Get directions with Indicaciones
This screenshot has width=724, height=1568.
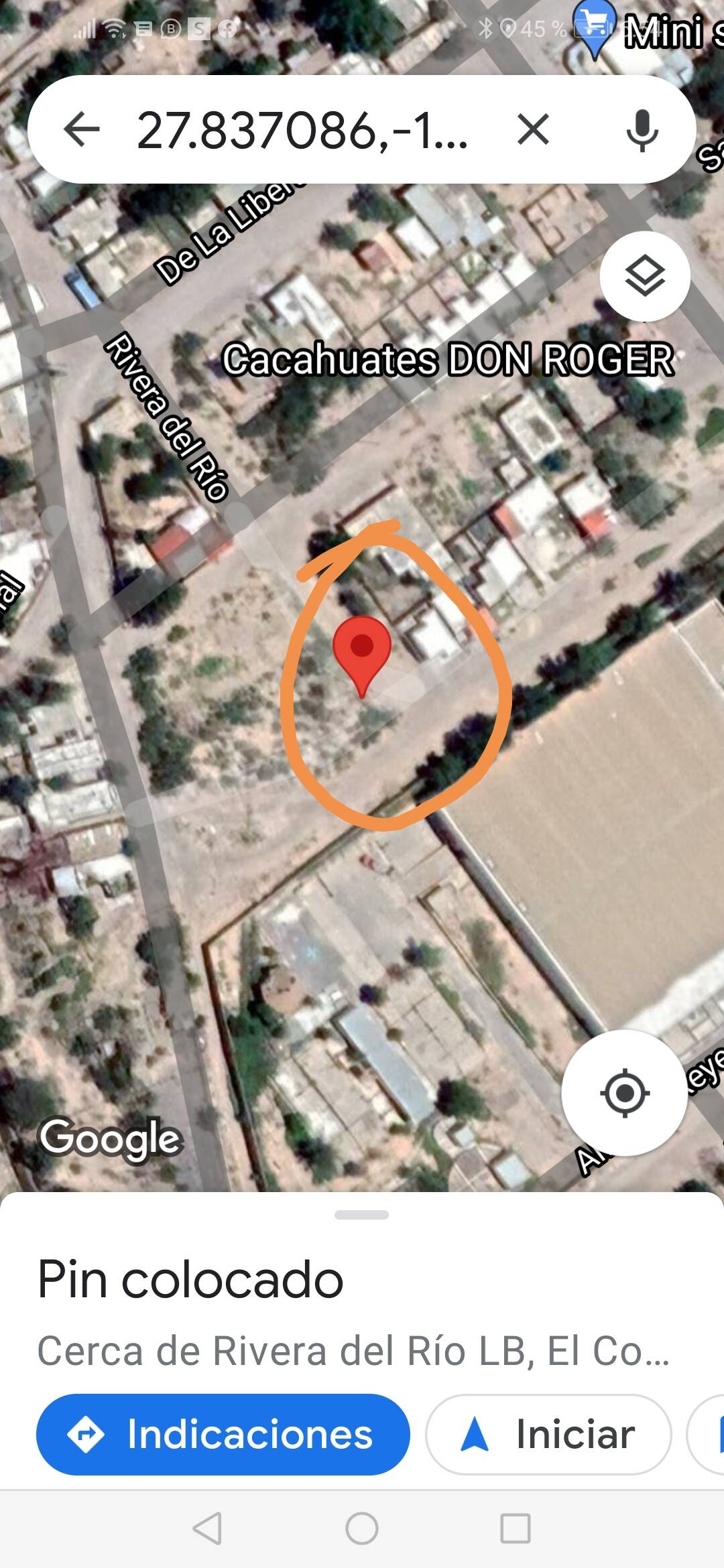[x=223, y=1434]
